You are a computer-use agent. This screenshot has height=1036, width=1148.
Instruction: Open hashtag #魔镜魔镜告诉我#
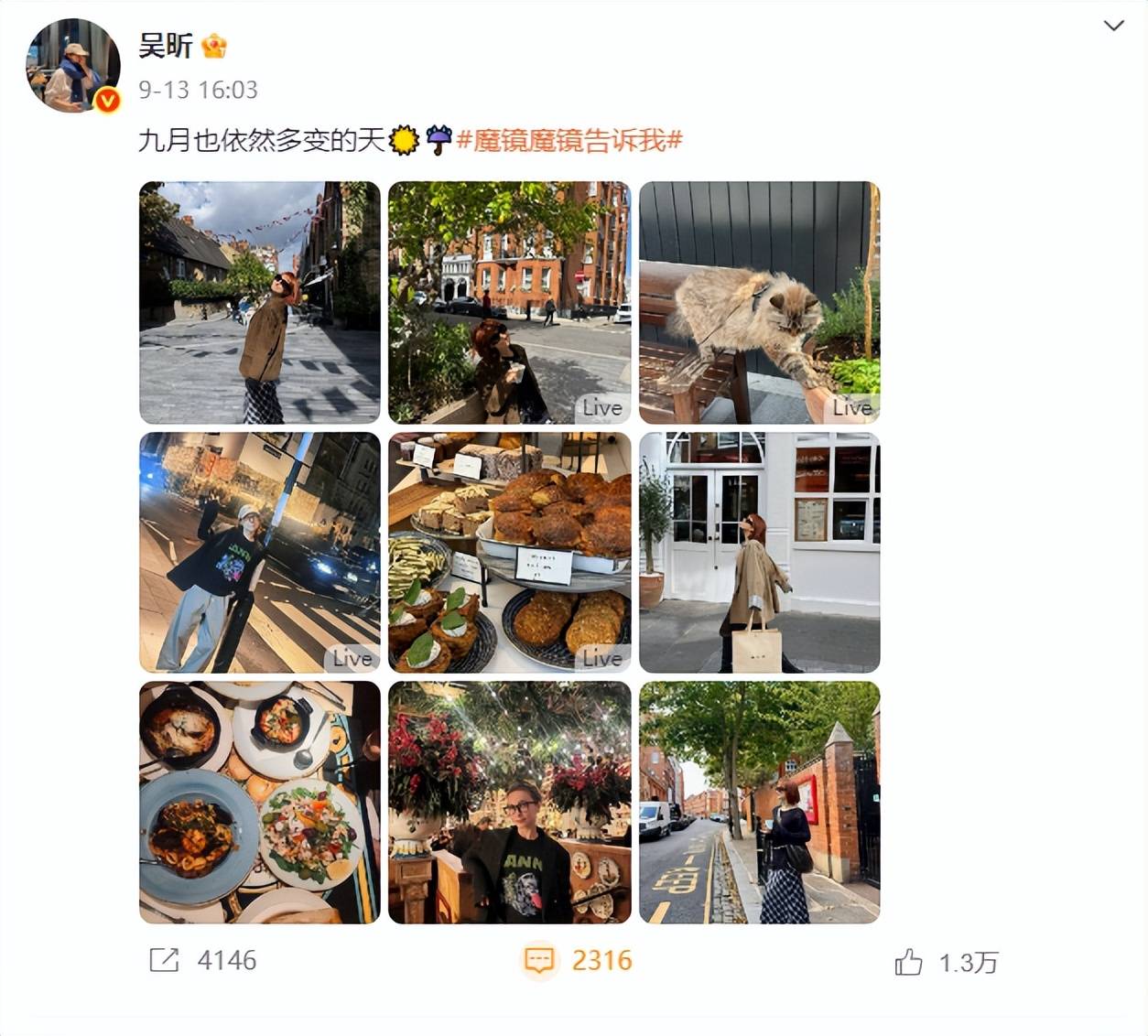coord(569,140)
